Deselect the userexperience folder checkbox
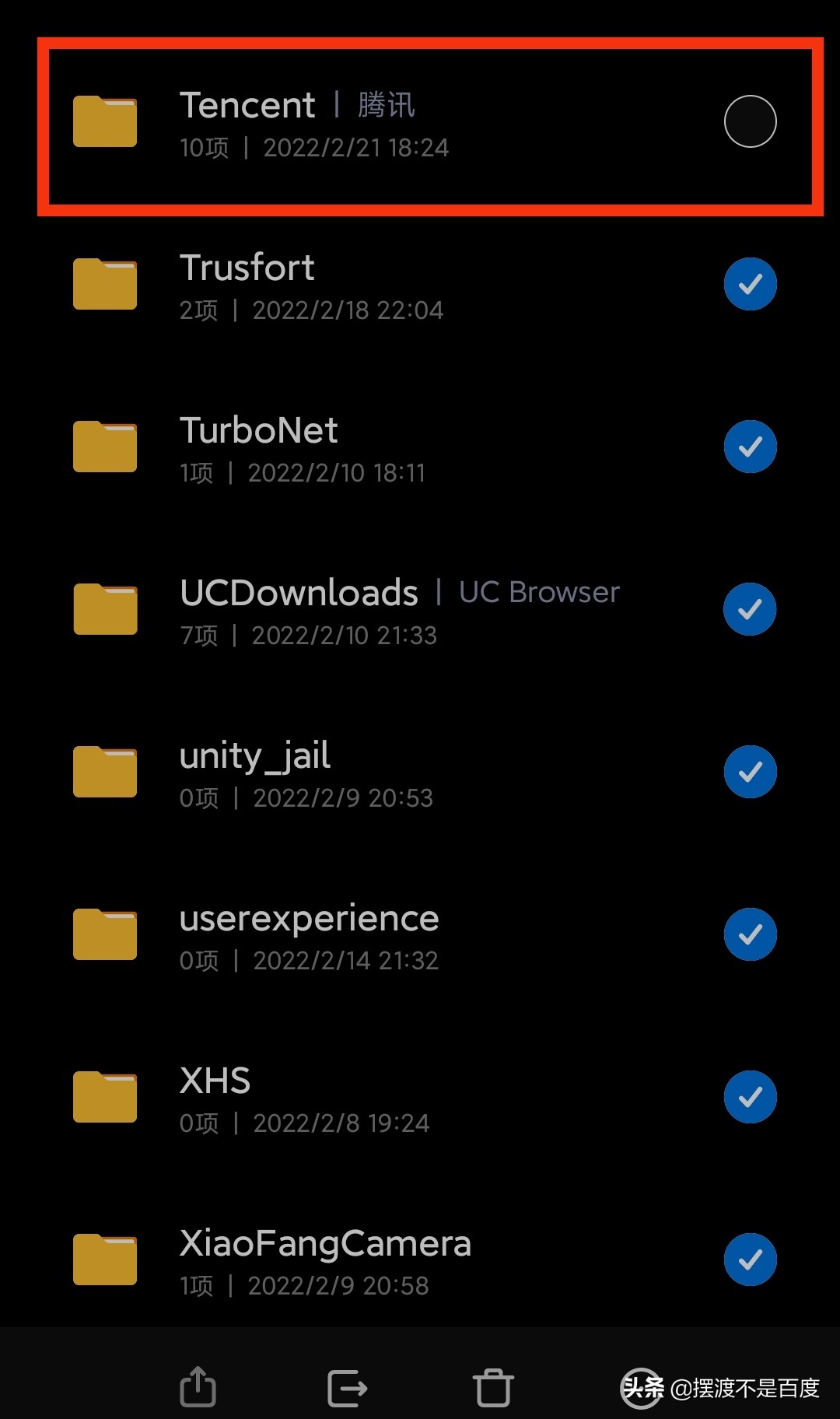The height and width of the screenshot is (1419, 840). (750, 934)
